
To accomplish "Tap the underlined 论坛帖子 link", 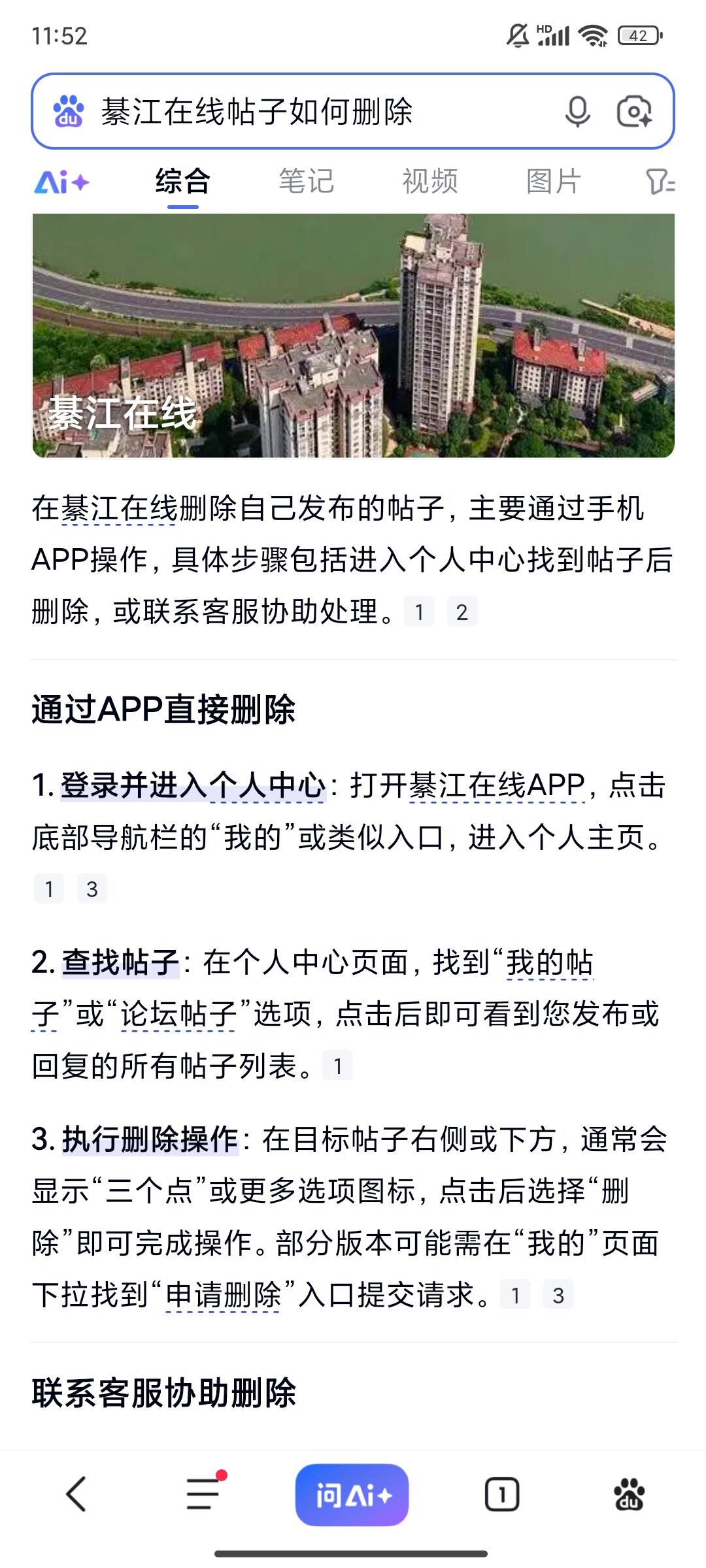I will [178, 1014].
